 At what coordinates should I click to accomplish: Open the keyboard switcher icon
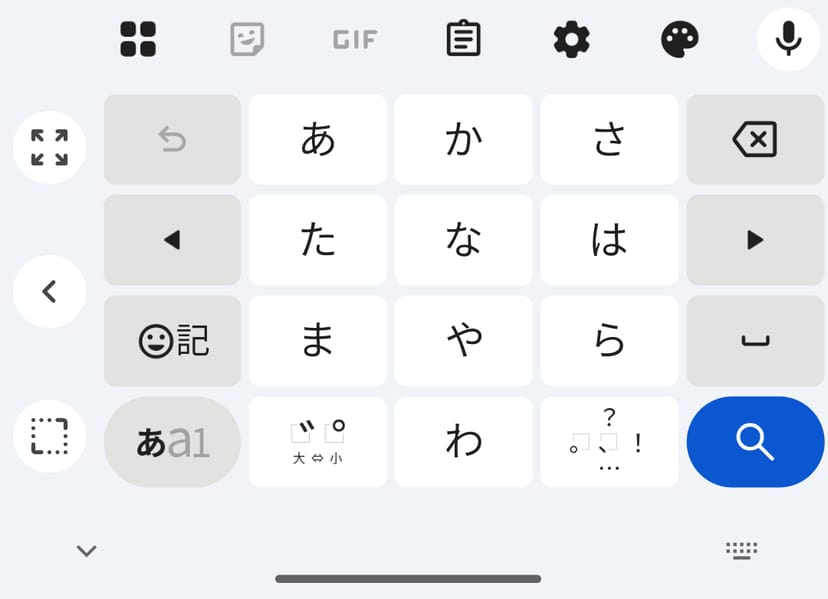[x=741, y=550]
